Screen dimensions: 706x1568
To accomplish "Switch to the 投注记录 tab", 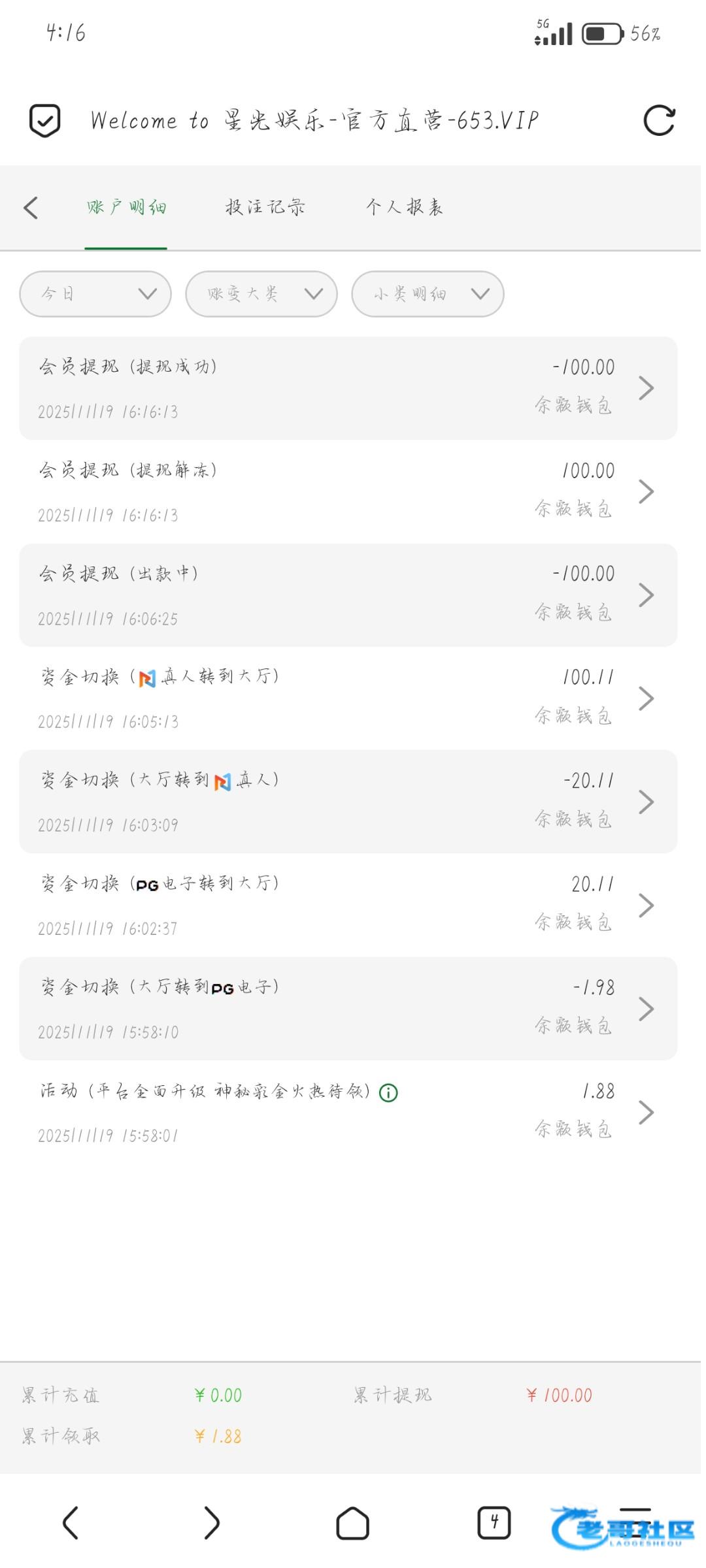I will coord(265,208).
